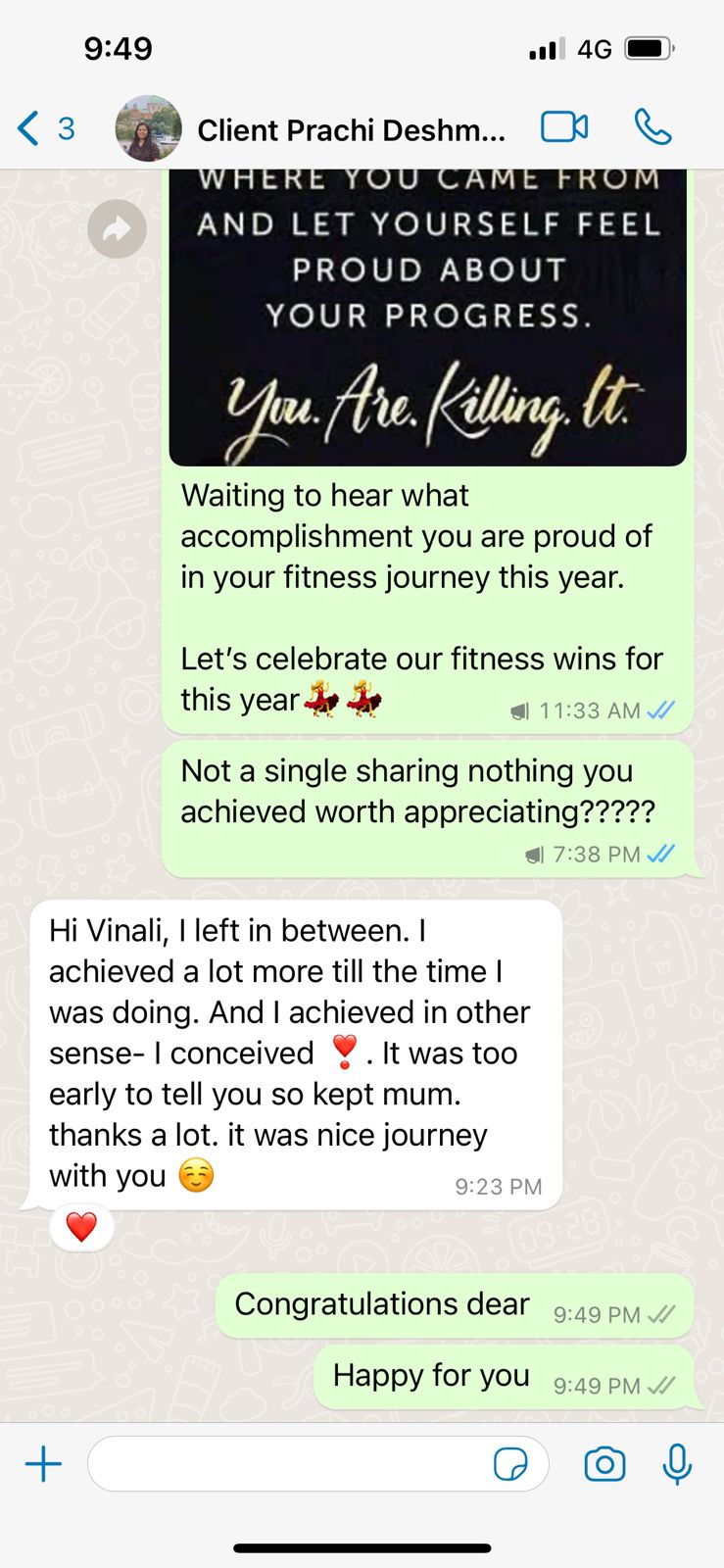The width and height of the screenshot is (724, 1568).
Task: Start a video call with Prachi
Action: pos(564,127)
